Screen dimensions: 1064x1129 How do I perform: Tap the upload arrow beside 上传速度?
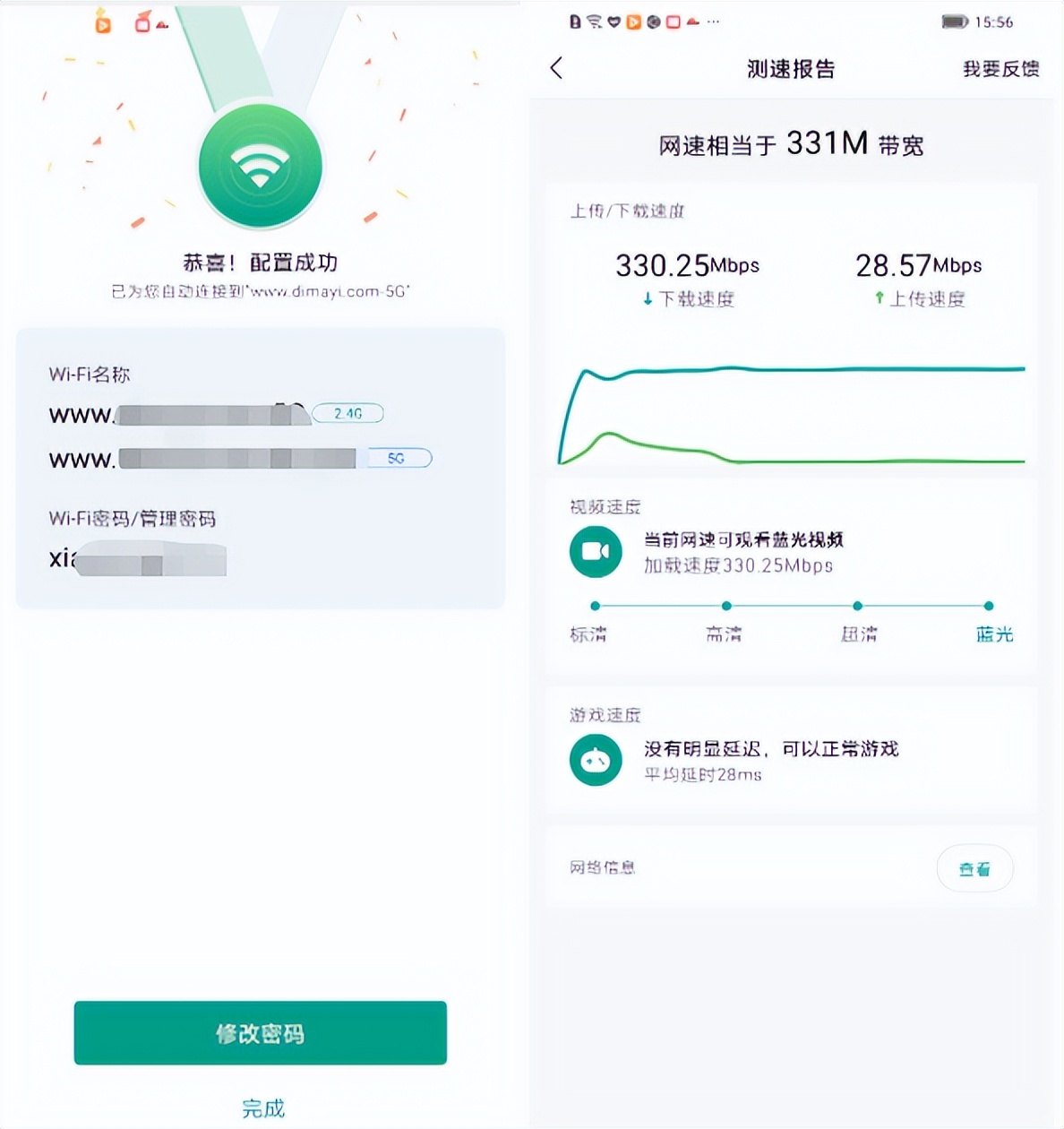(879, 298)
